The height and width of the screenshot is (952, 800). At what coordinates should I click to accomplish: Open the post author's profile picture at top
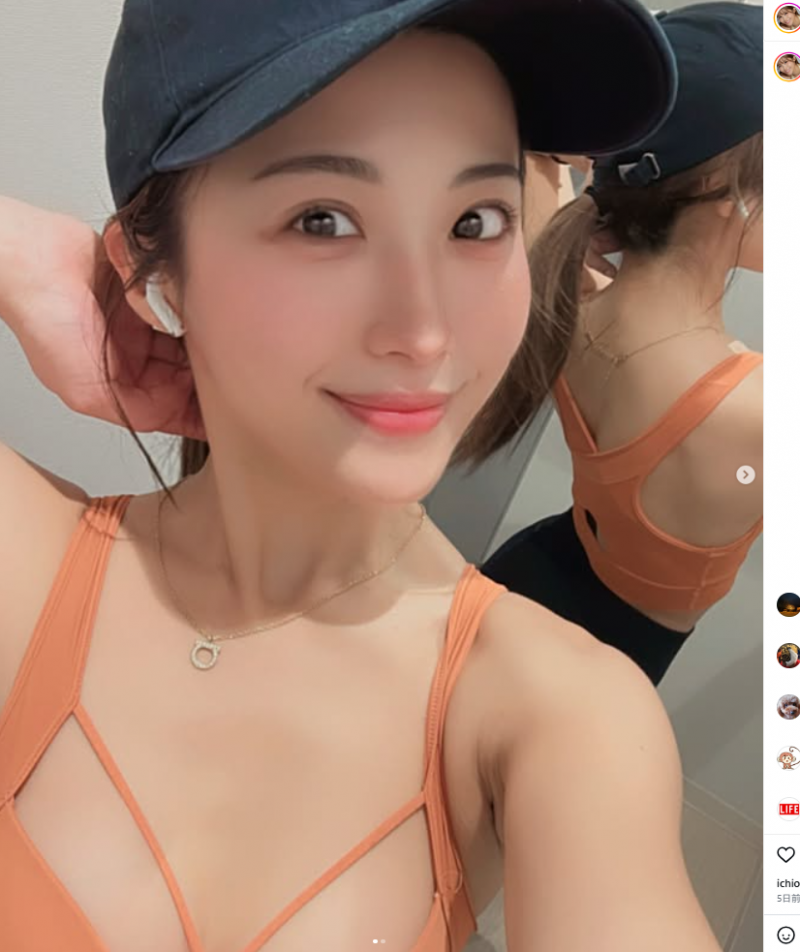[x=788, y=18]
